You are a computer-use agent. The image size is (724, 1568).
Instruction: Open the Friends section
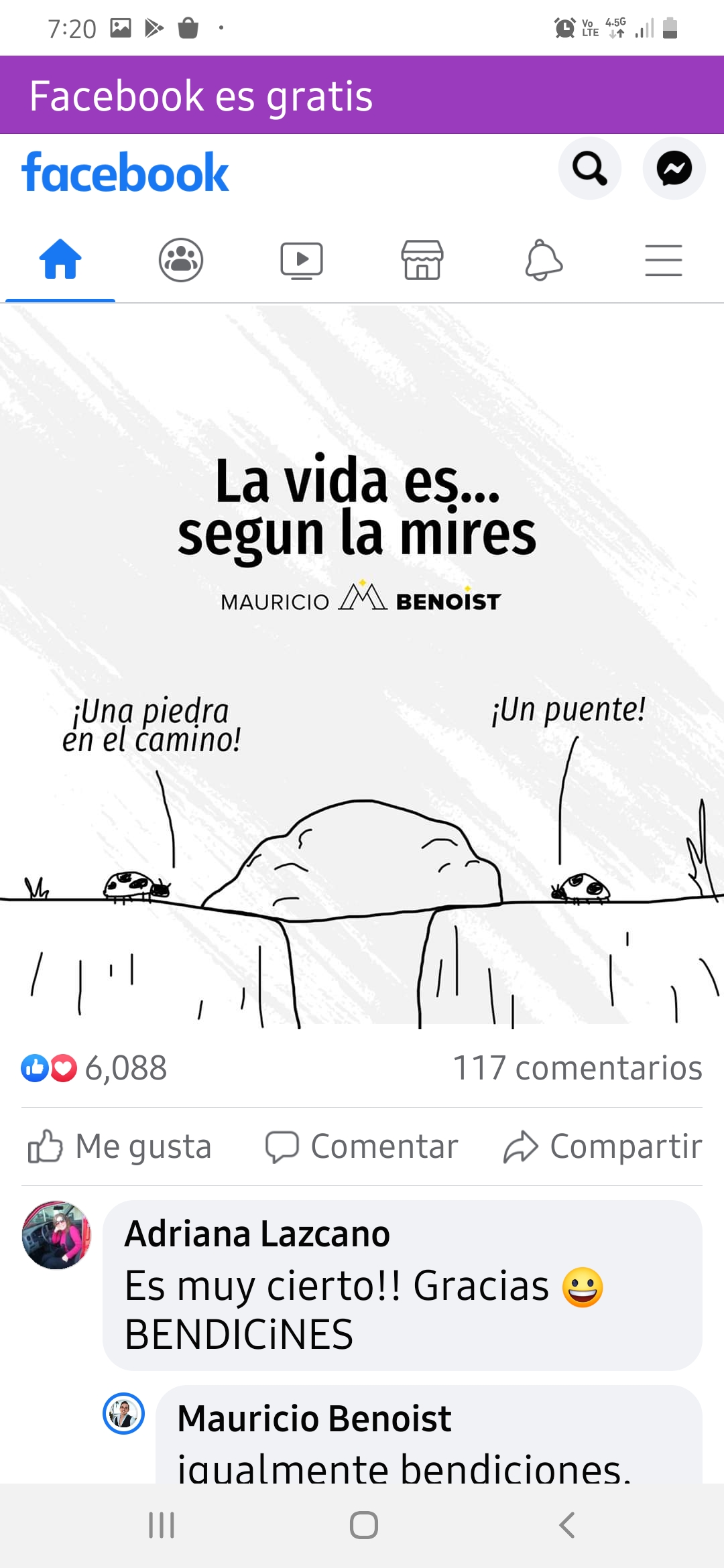[x=180, y=261]
